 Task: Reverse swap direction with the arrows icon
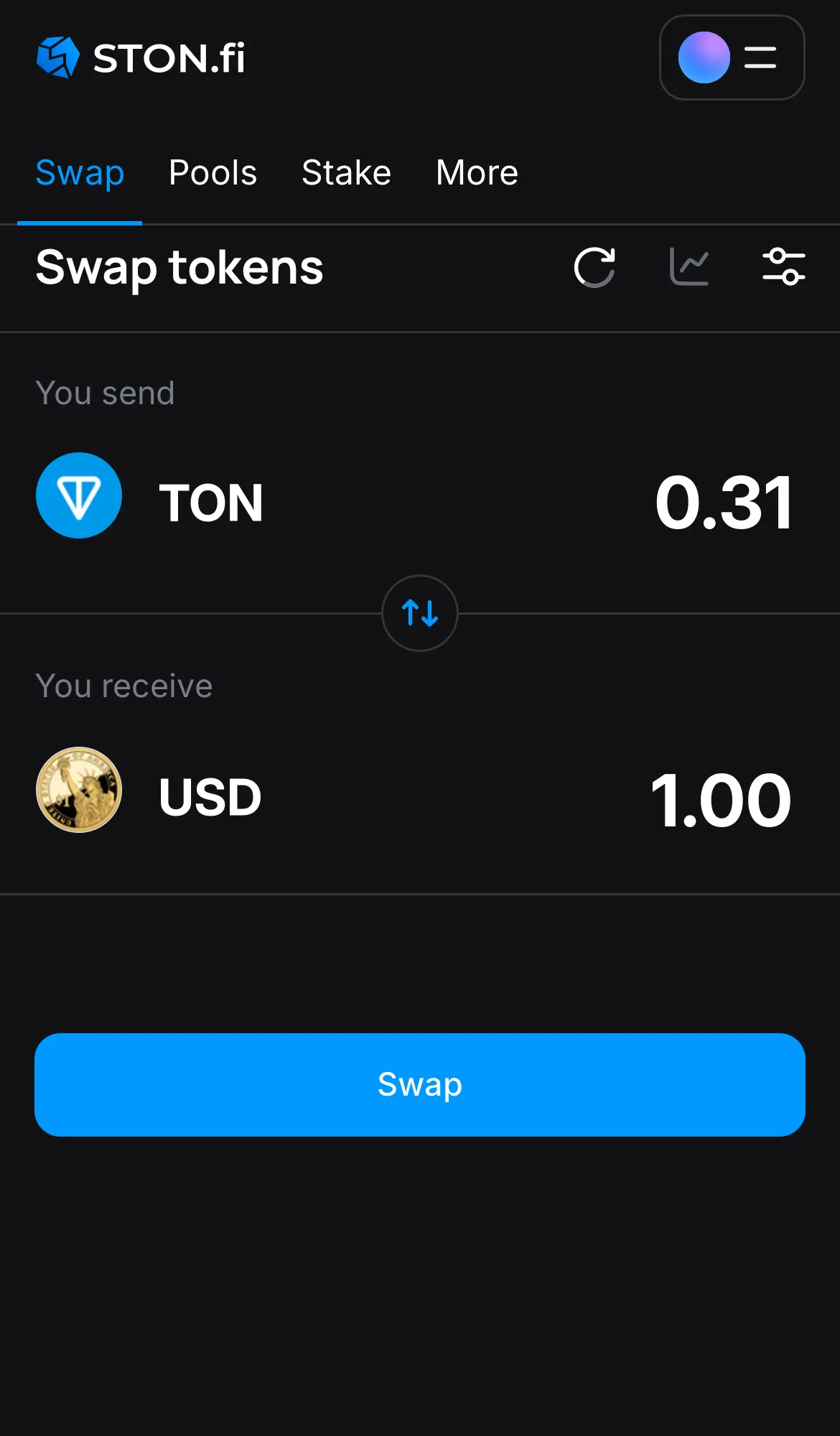[x=419, y=614]
